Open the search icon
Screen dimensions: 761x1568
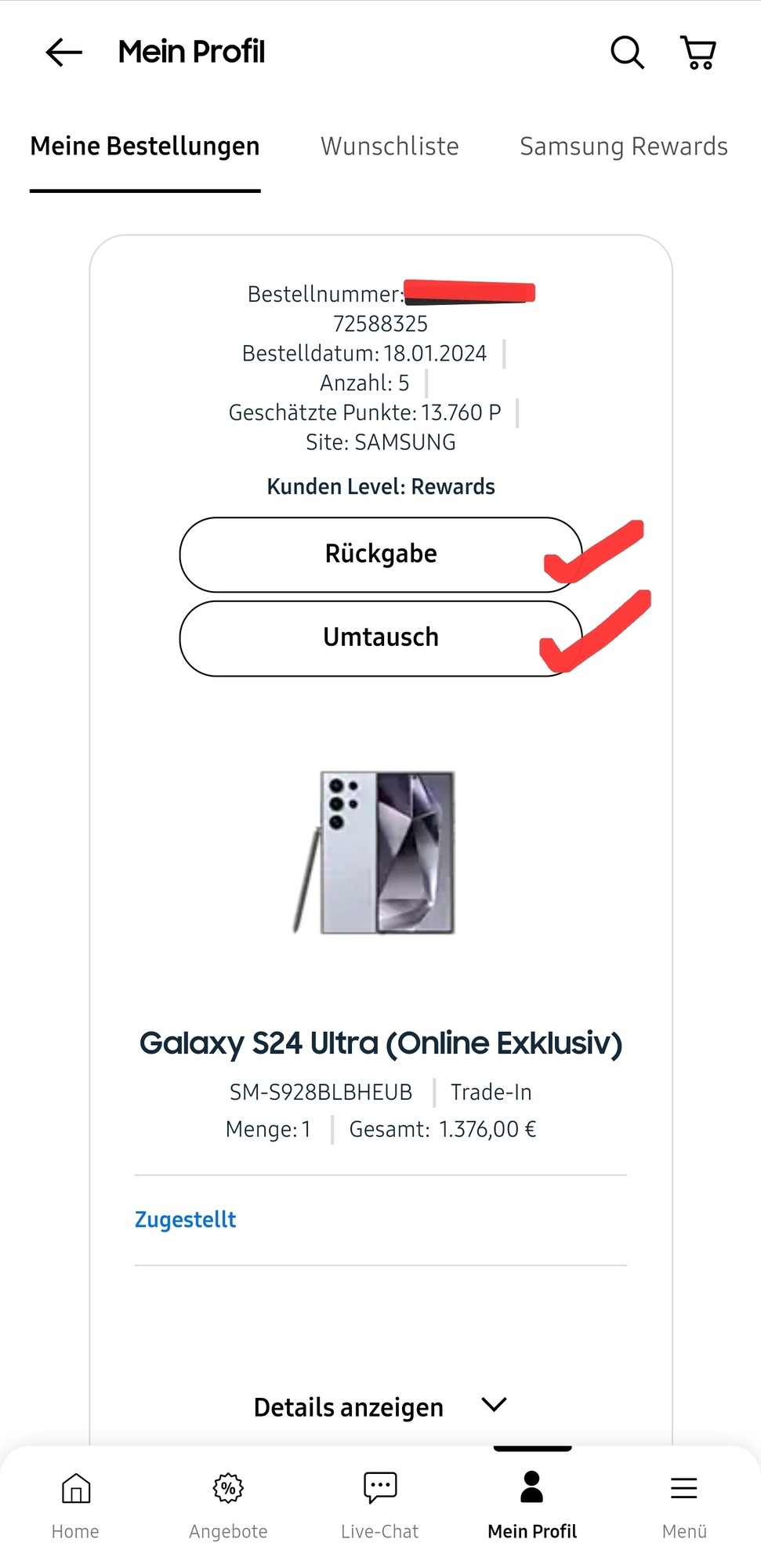click(627, 53)
